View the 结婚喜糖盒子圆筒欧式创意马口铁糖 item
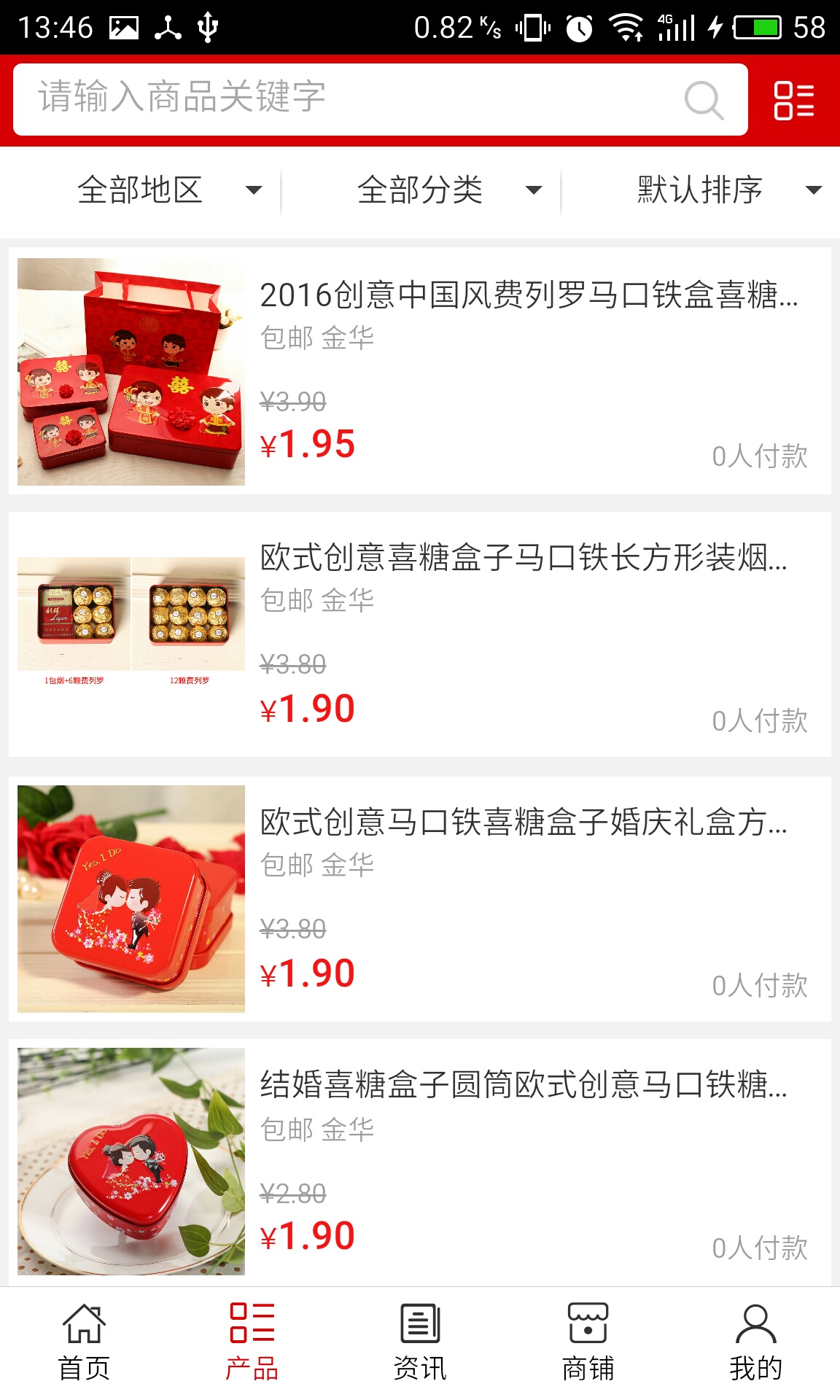Image resolution: width=840 pixels, height=1400 pixels. coord(524,1086)
